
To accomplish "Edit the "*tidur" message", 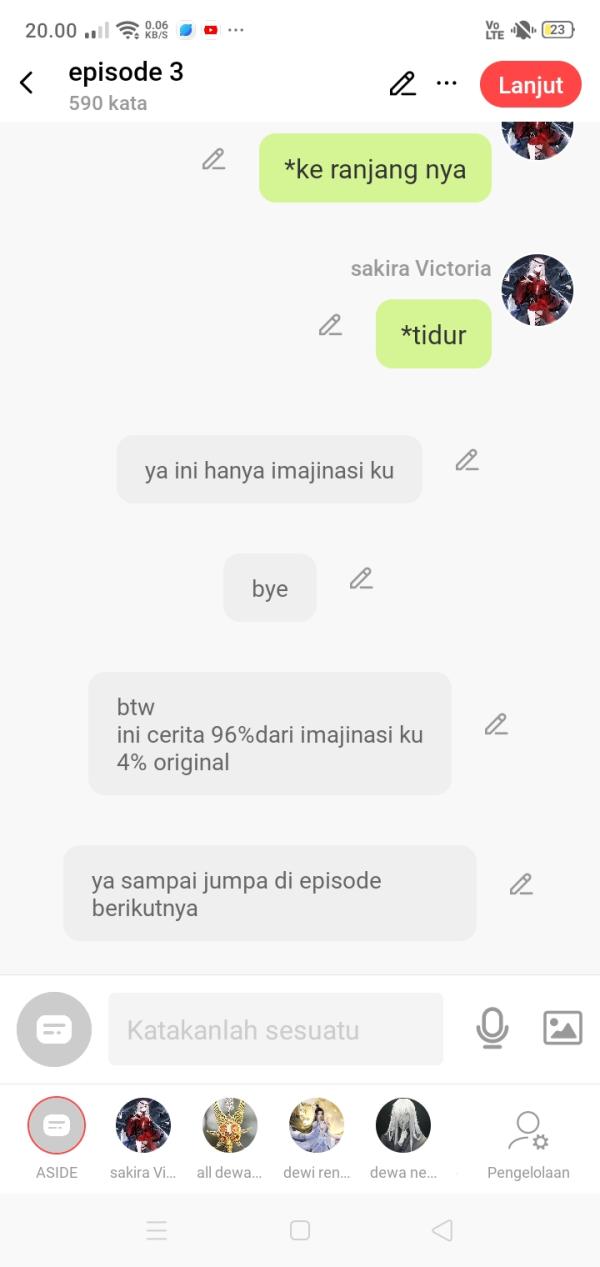I will coord(330,325).
